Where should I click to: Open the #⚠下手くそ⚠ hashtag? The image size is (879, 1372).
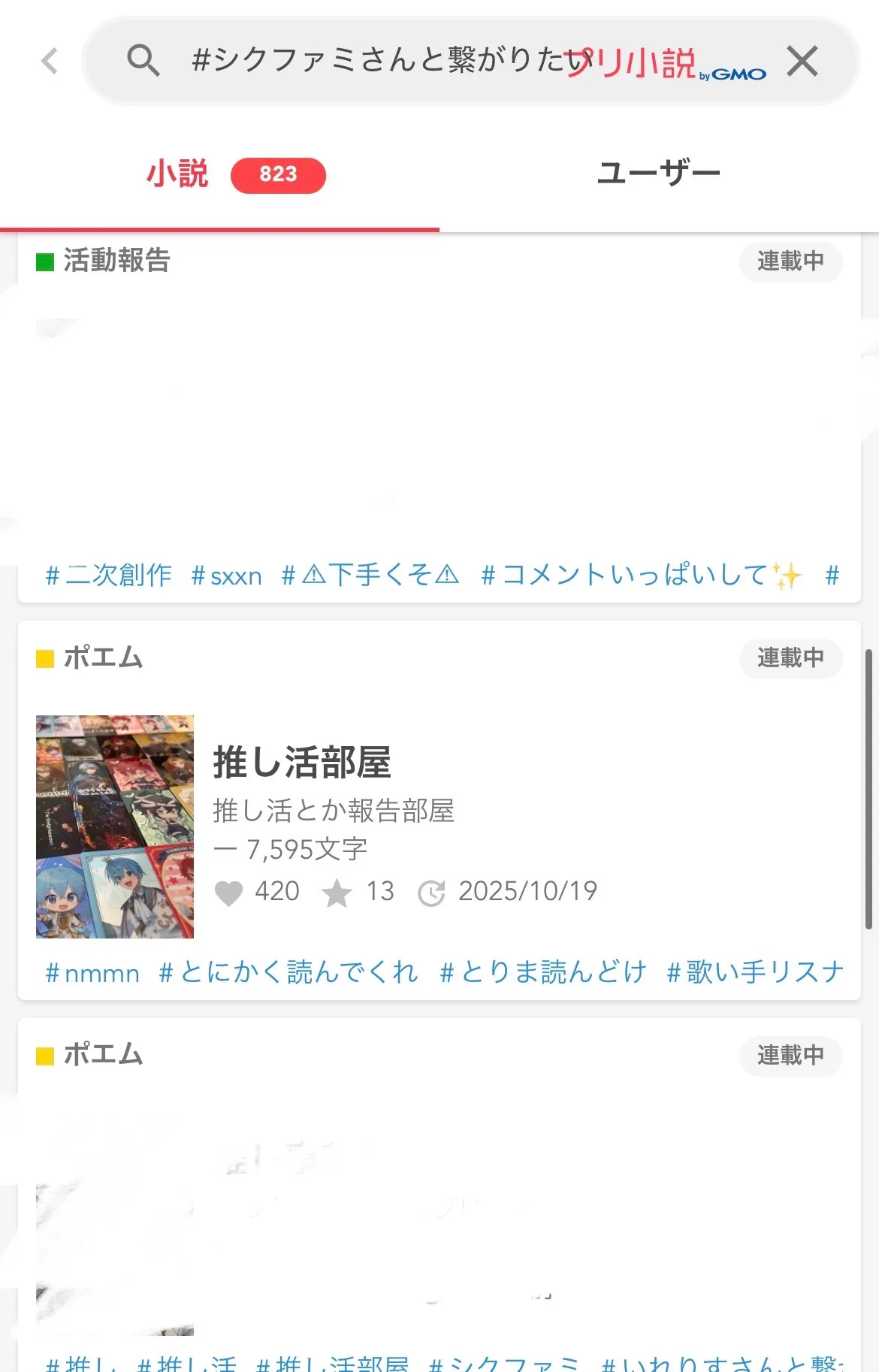[370, 576]
